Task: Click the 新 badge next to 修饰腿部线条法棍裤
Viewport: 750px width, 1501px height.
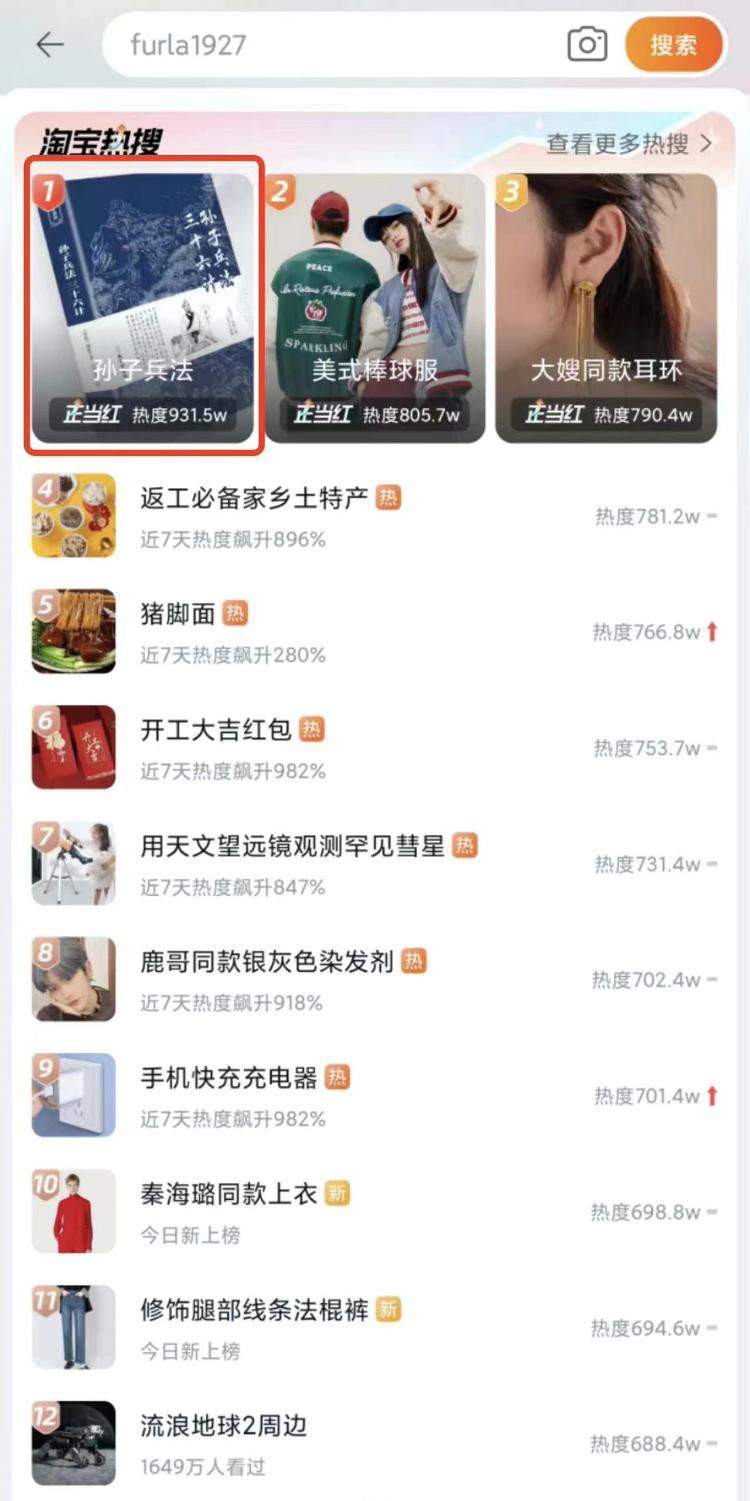Action: tap(391, 1311)
